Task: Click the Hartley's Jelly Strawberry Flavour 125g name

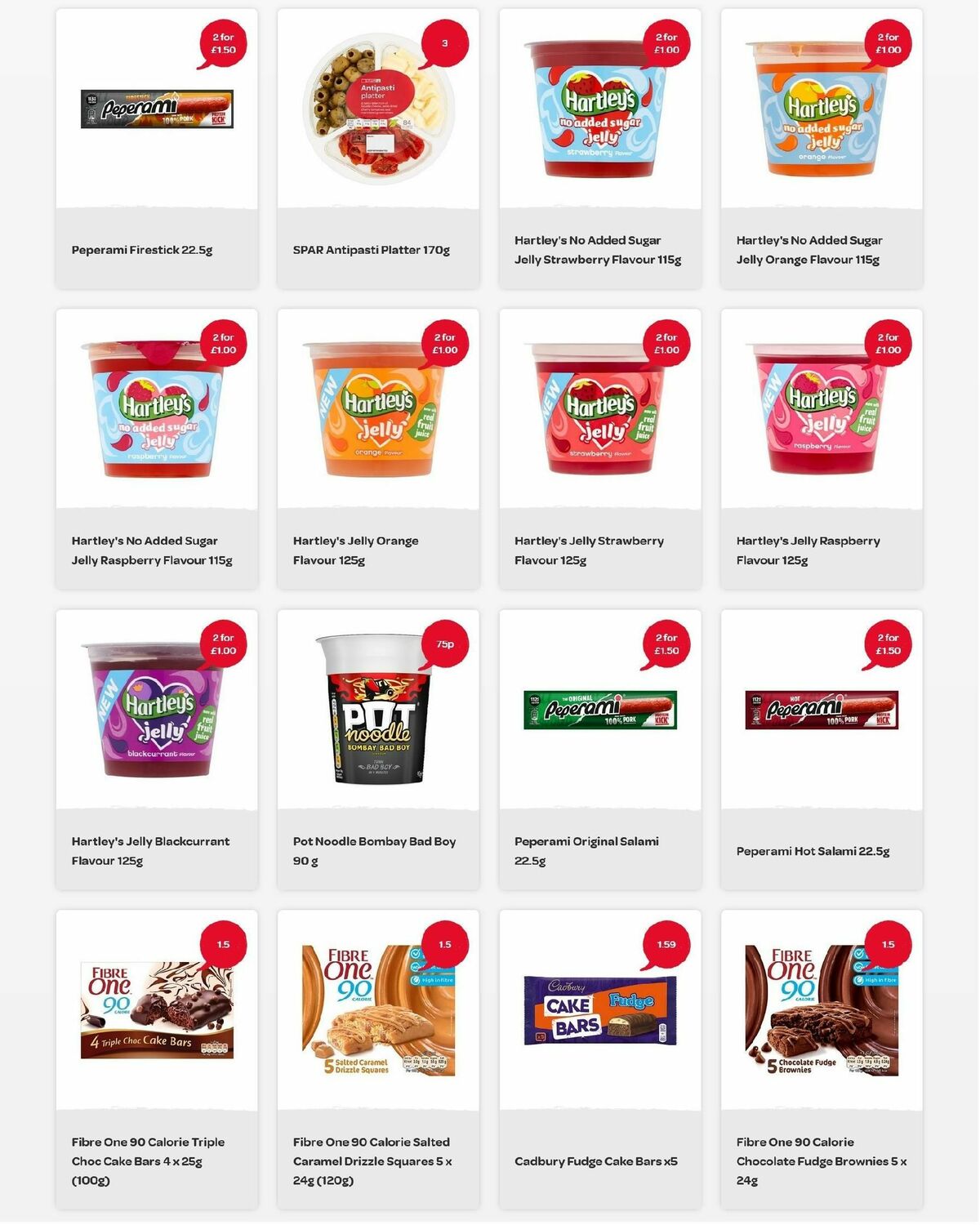Action: pos(588,550)
